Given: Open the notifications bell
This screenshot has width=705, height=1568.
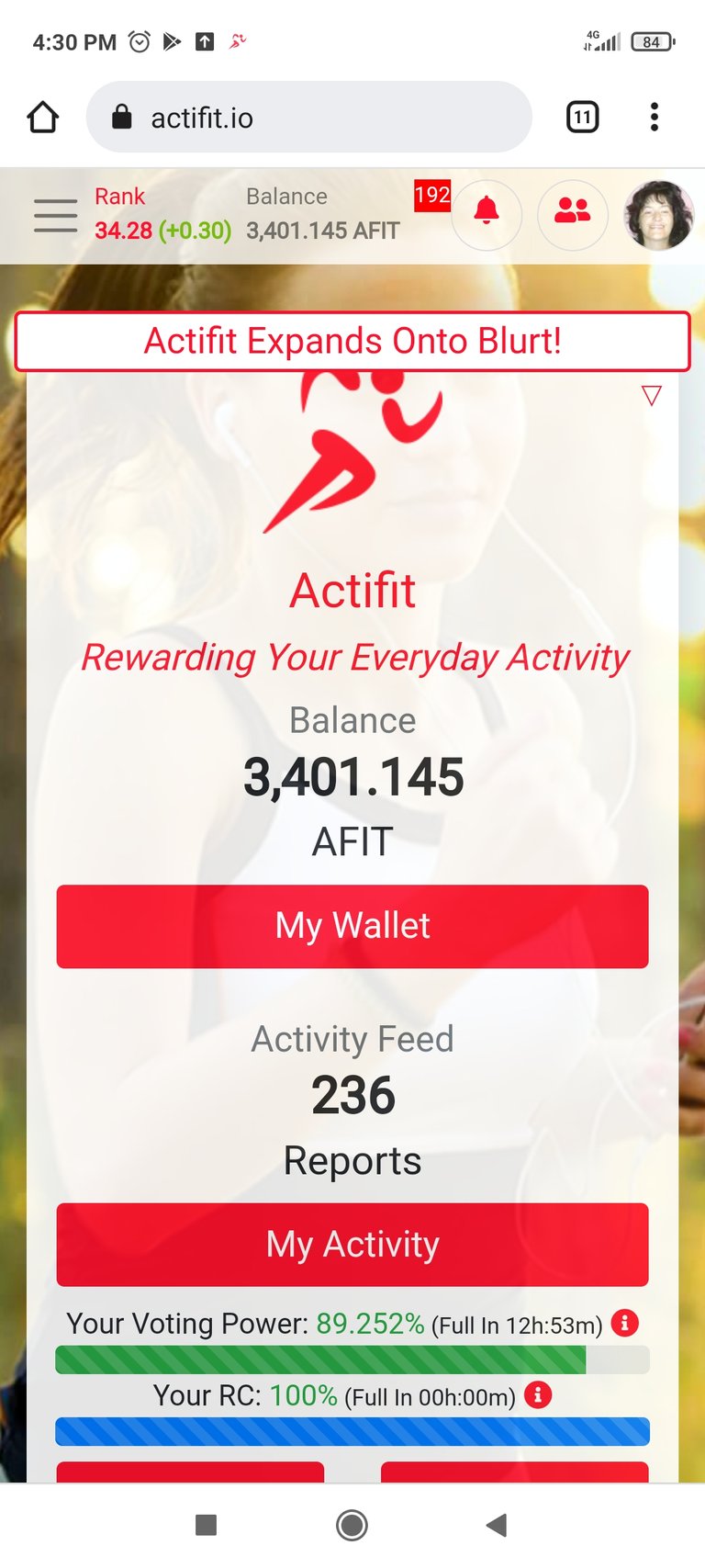Looking at the screenshot, I should coord(487,215).
